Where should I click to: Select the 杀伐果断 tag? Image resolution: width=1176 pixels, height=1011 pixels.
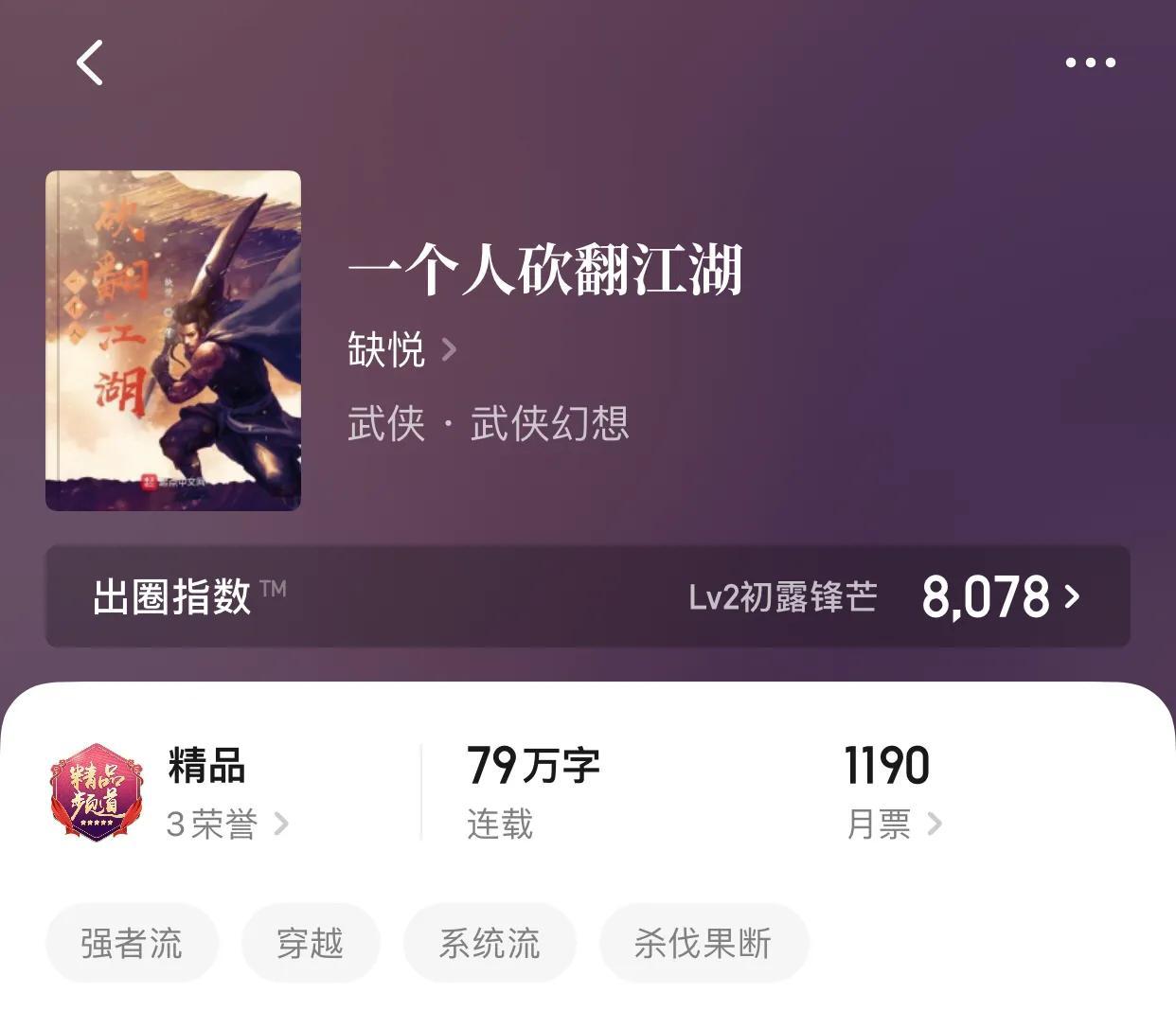click(704, 943)
